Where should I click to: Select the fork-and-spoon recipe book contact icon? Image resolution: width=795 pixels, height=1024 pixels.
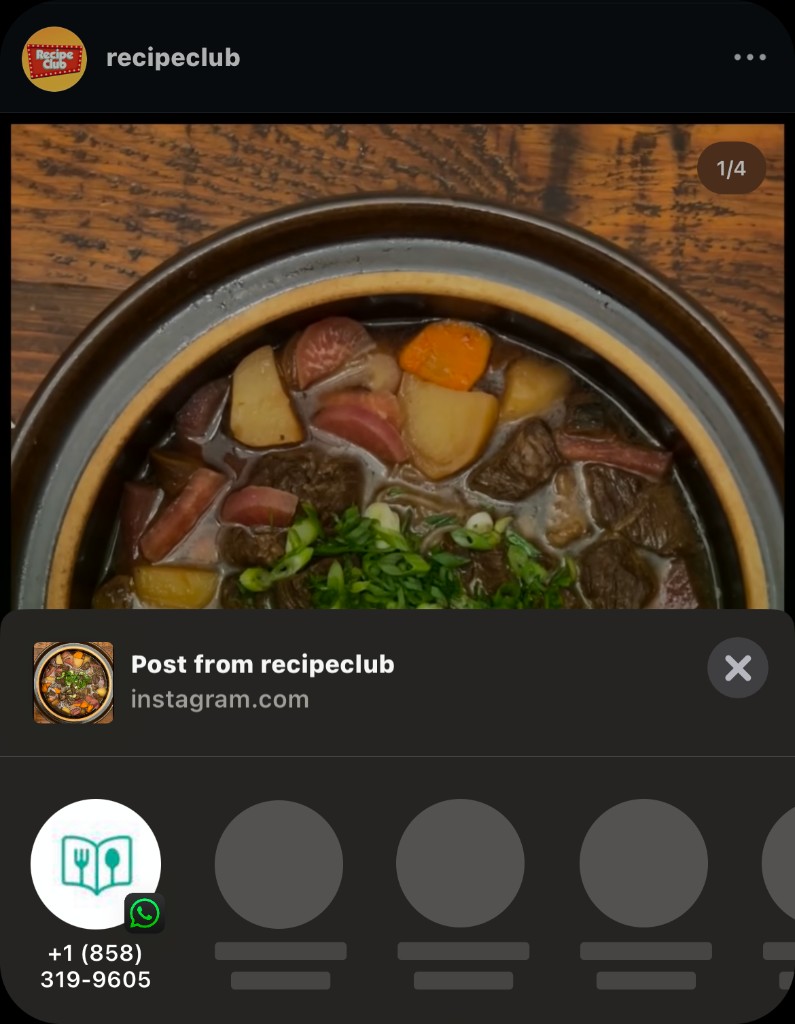pos(96,863)
